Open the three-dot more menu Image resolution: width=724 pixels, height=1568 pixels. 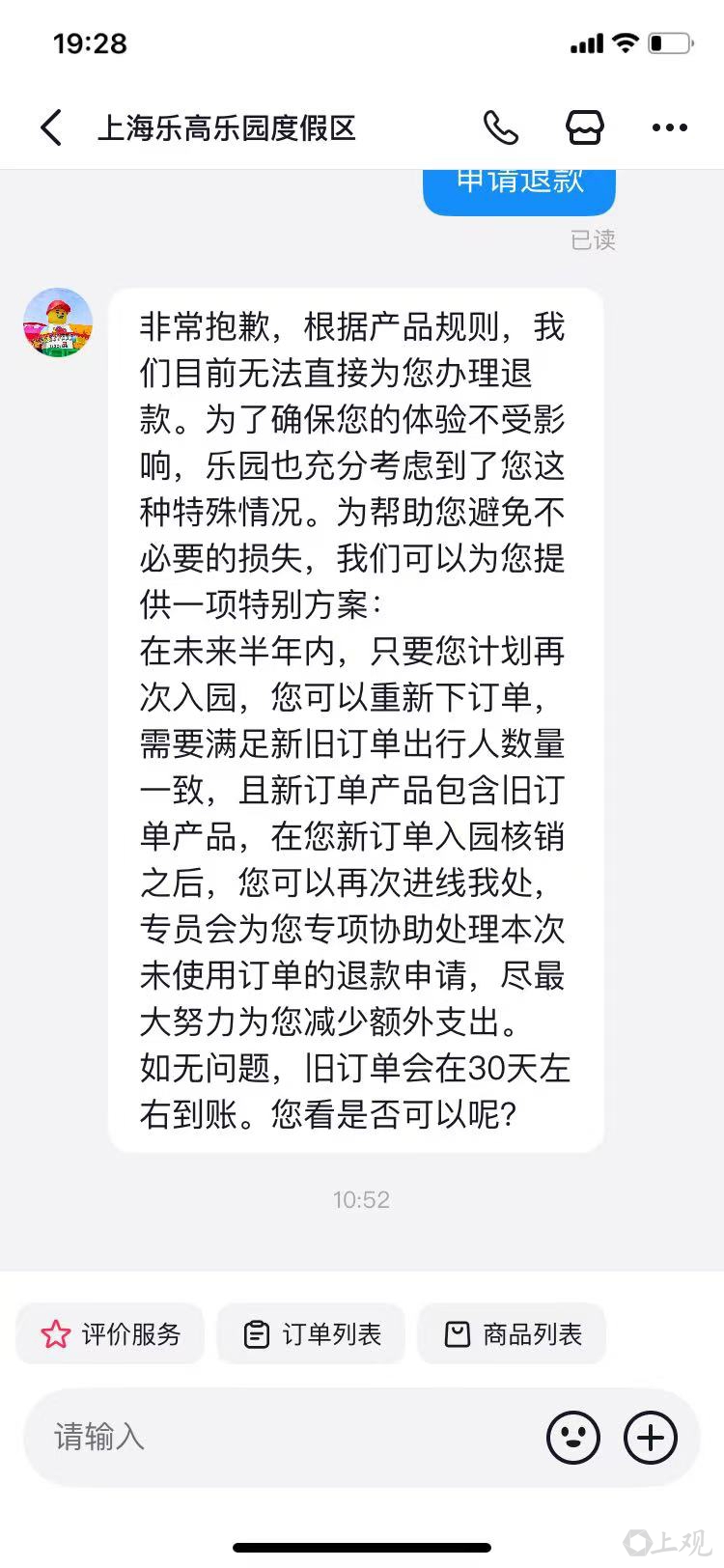(670, 127)
